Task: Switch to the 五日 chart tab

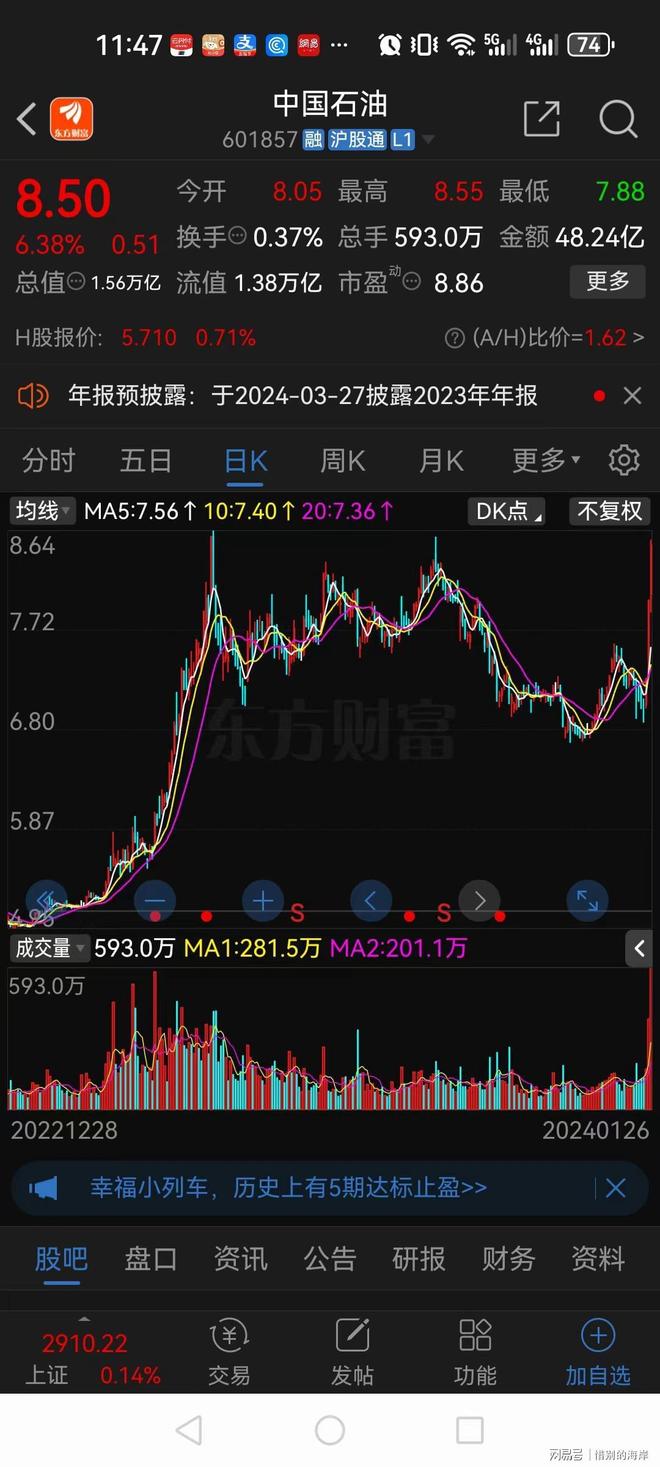Action: tap(146, 461)
